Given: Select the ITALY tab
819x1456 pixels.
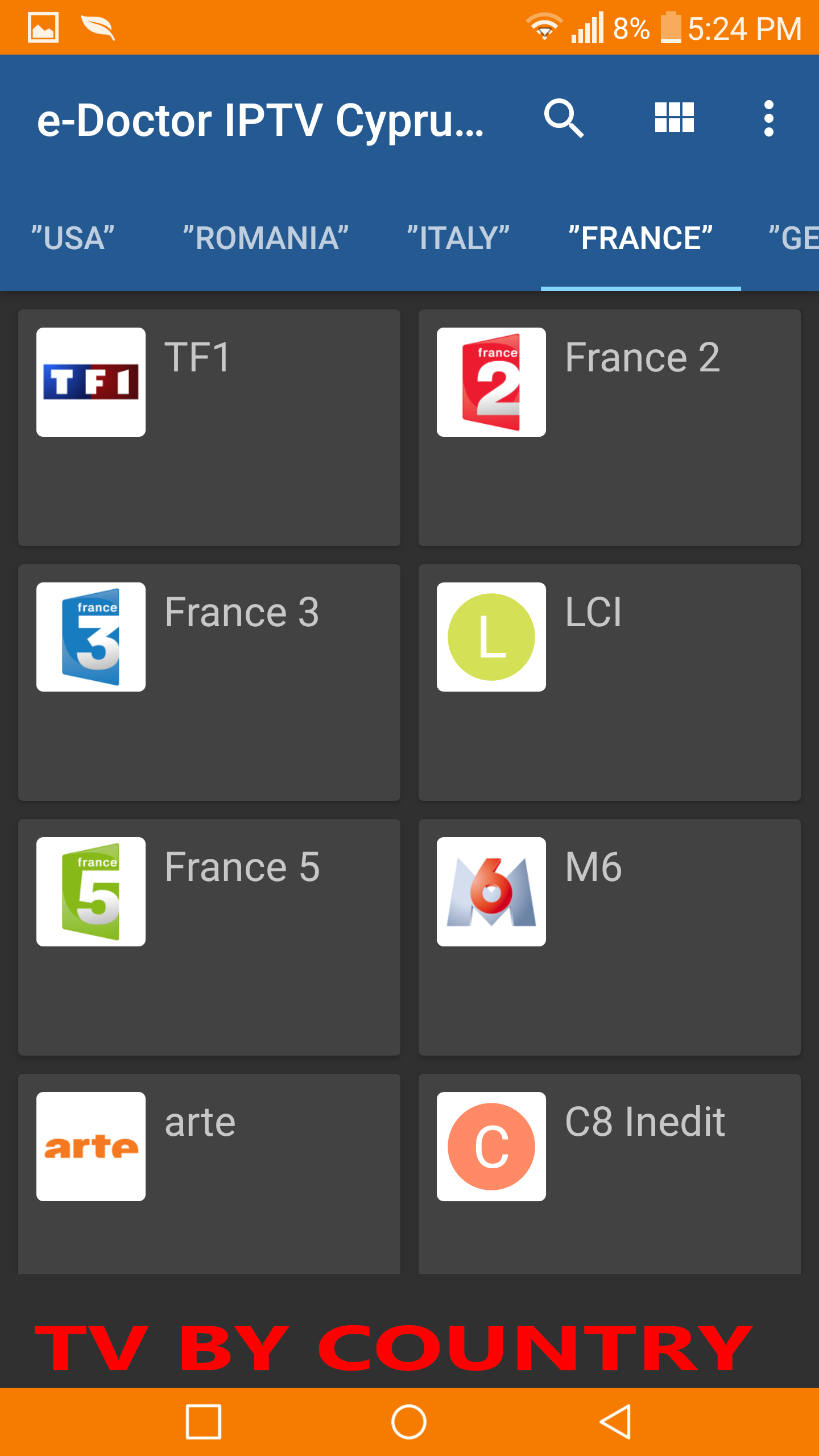Looking at the screenshot, I should tap(458, 238).
